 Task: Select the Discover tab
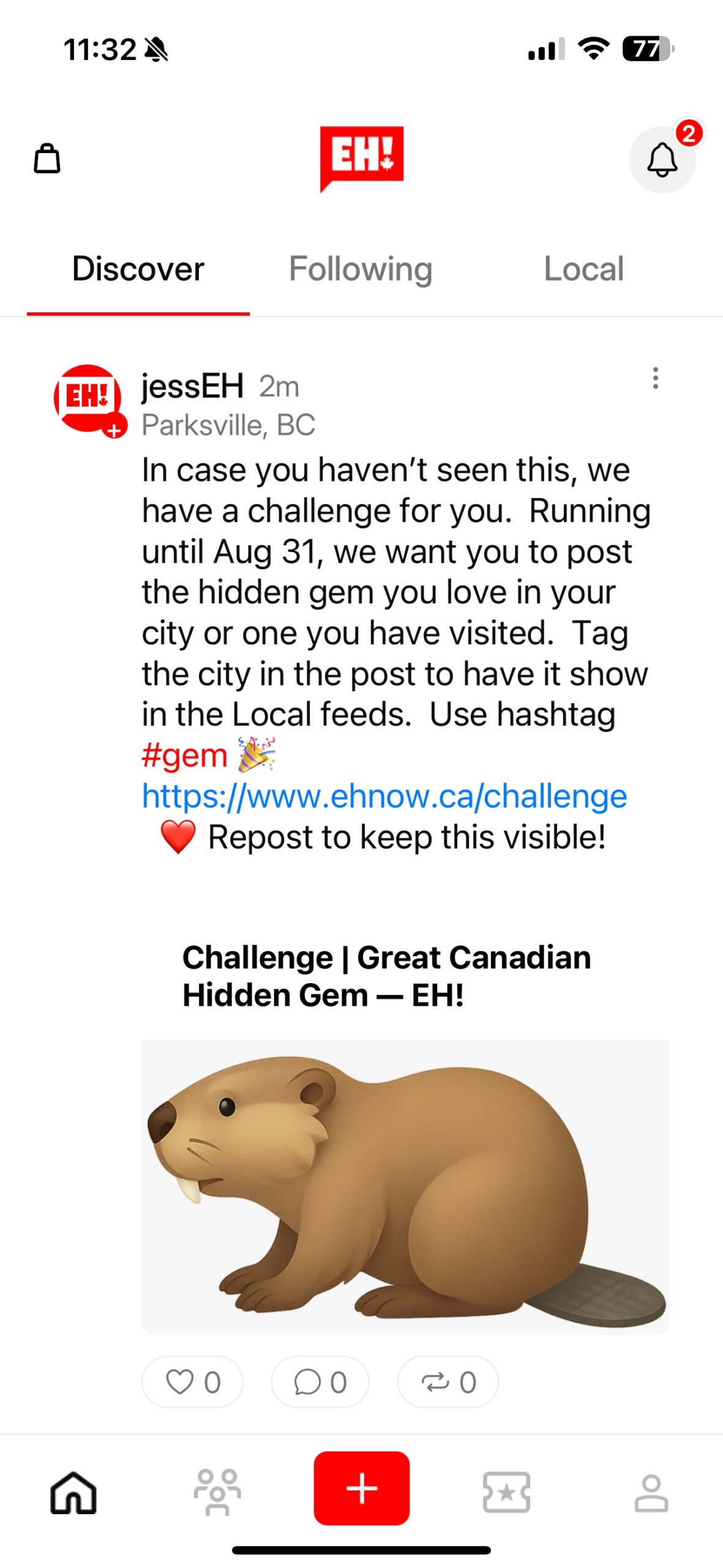[138, 269]
